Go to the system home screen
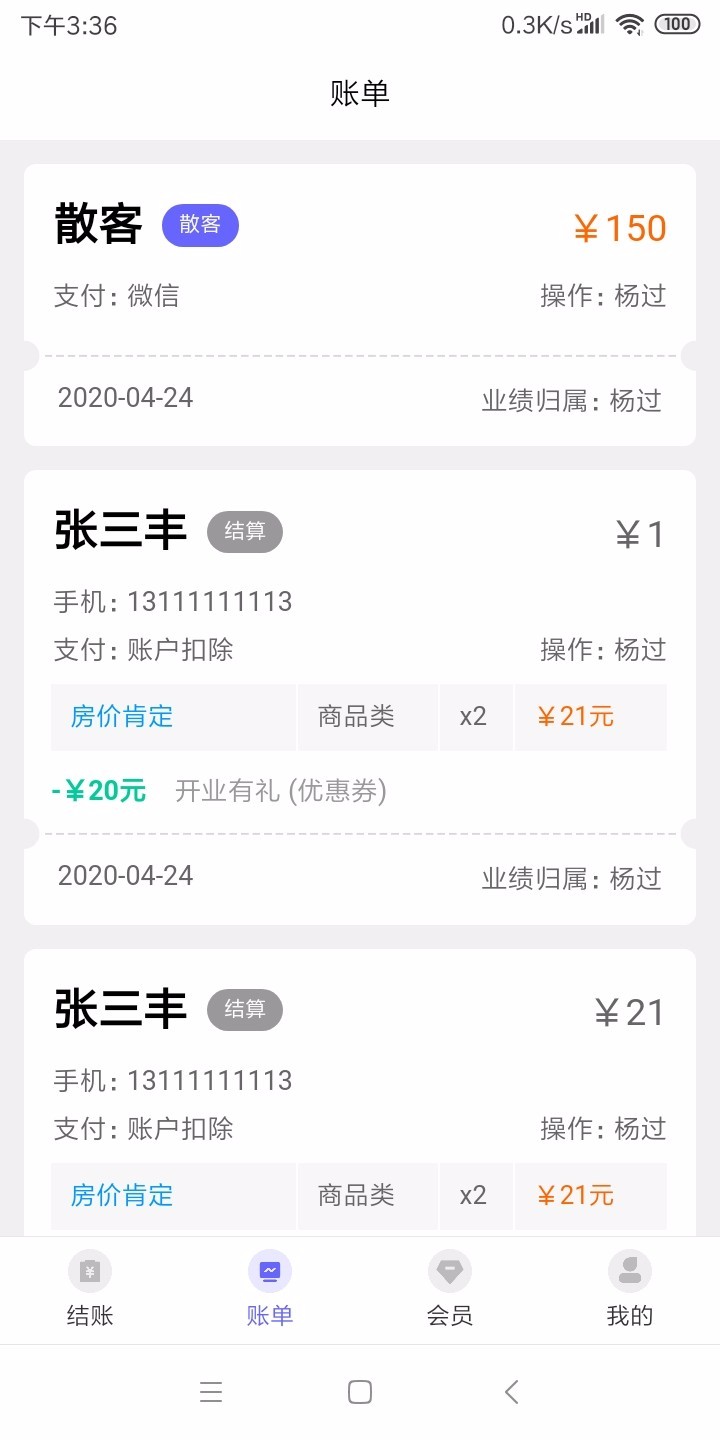The width and height of the screenshot is (720, 1440). click(x=360, y=1392)
